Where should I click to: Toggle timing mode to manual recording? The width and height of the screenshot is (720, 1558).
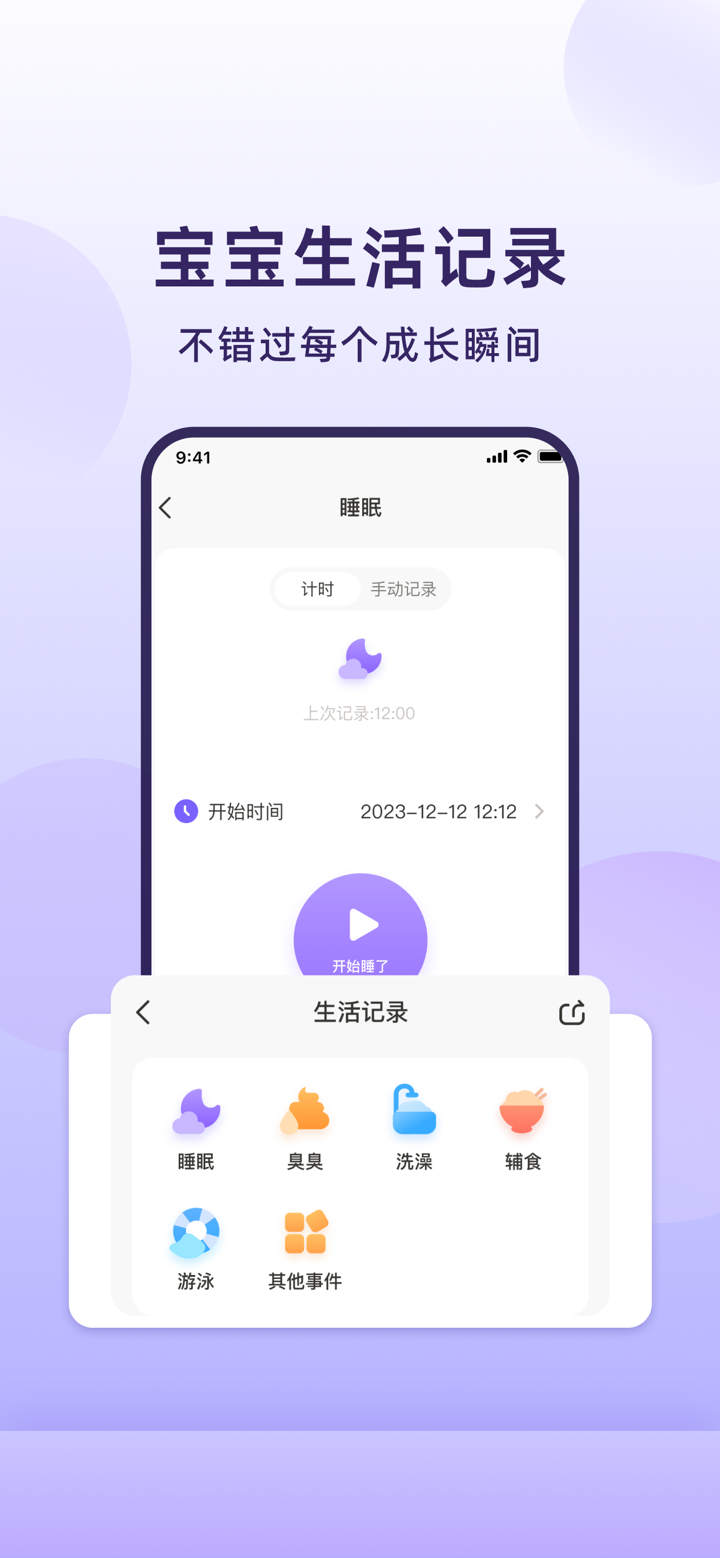403,589
